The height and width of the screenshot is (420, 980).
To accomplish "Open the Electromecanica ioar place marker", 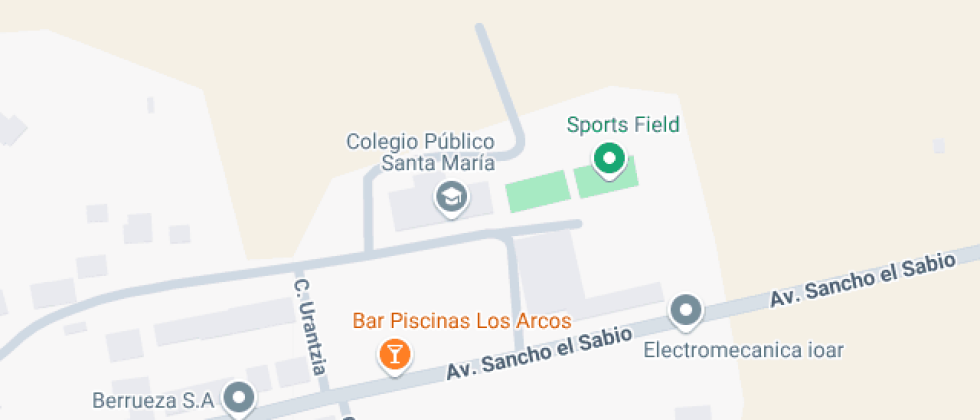I will (x=685, y=311).
